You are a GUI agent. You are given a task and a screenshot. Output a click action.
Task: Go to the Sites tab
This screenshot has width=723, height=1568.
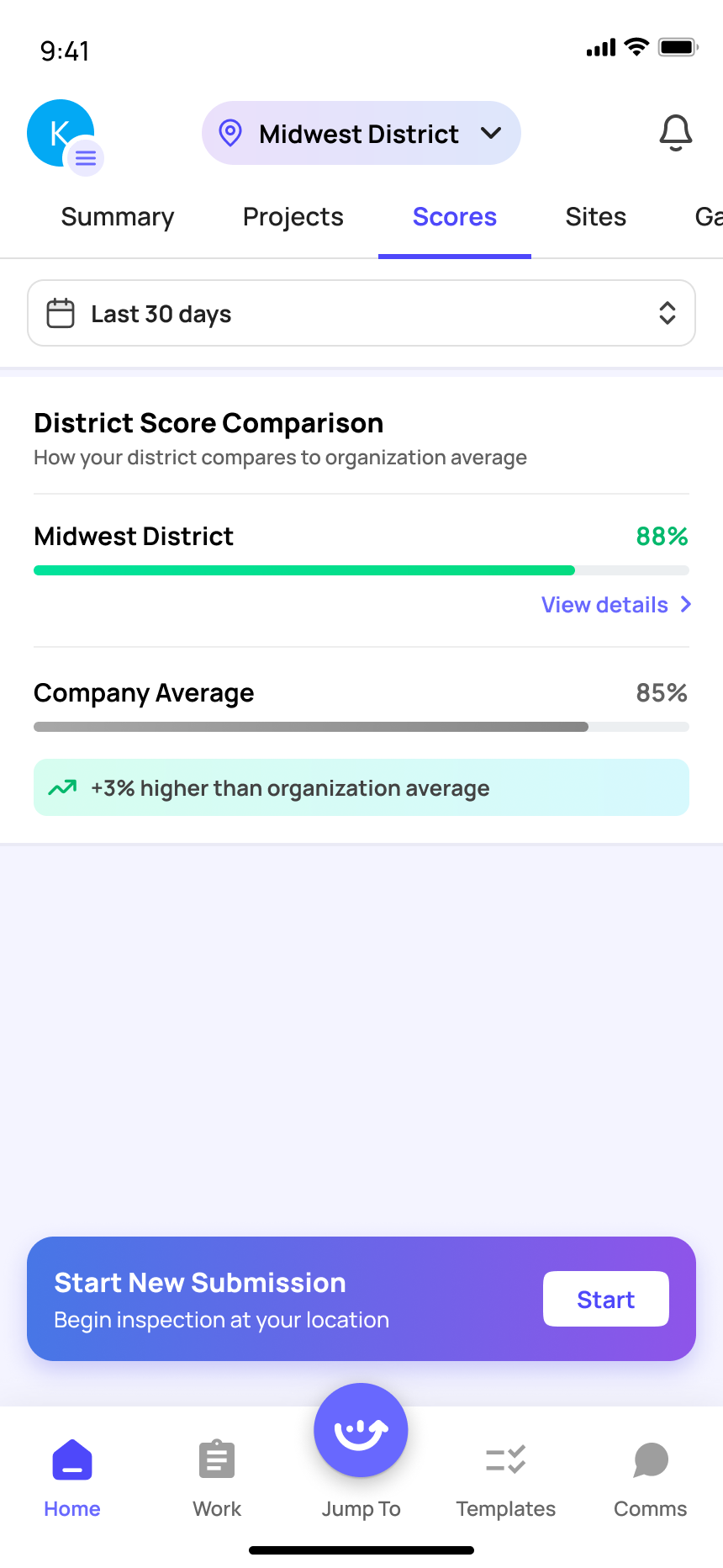(595, 217)
